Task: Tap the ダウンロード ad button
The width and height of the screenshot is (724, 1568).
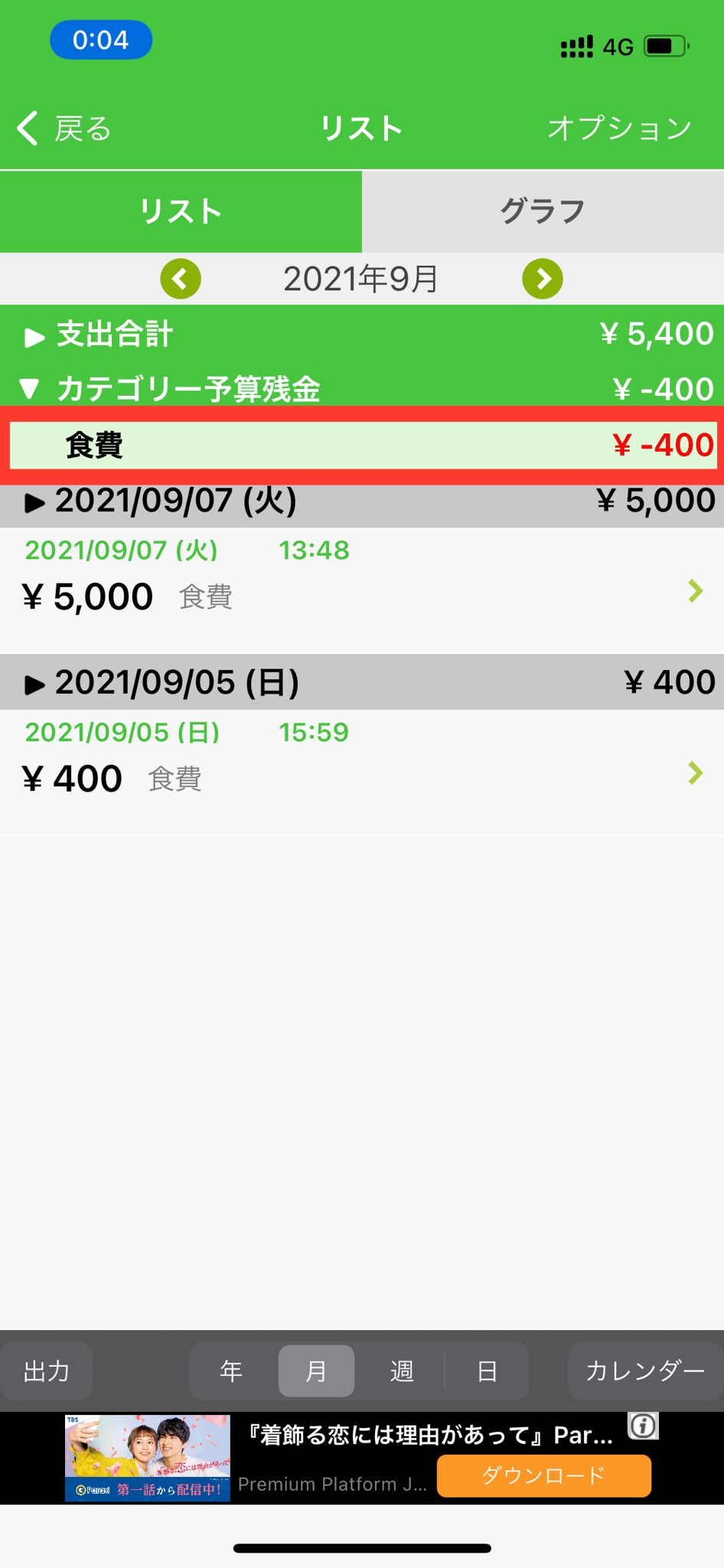Action: [x=543, y=1475]
